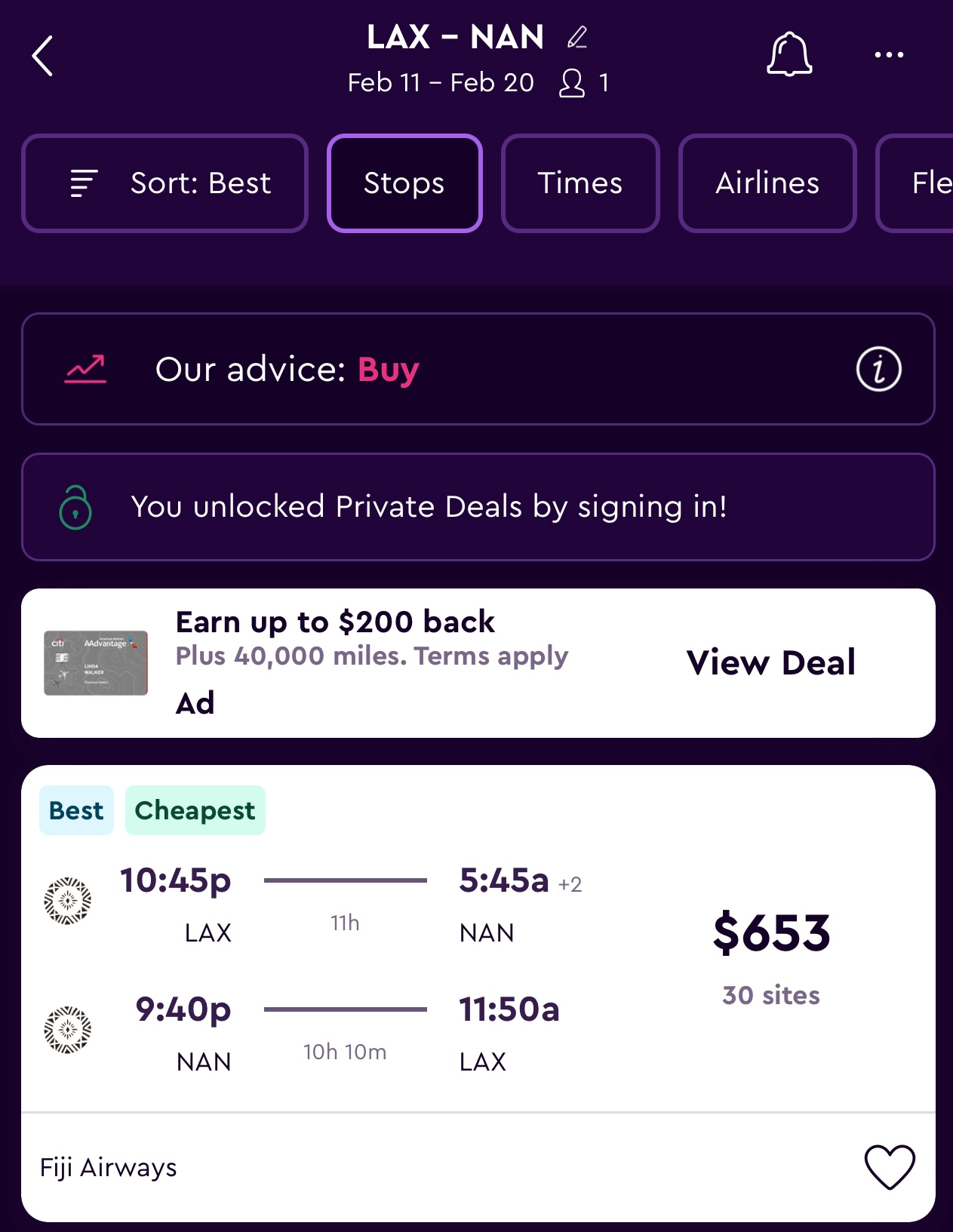Toggle off the Stops filter chip
This screenshot has height=1232, width=953.
pyautogui.click(x=404, y=183)
